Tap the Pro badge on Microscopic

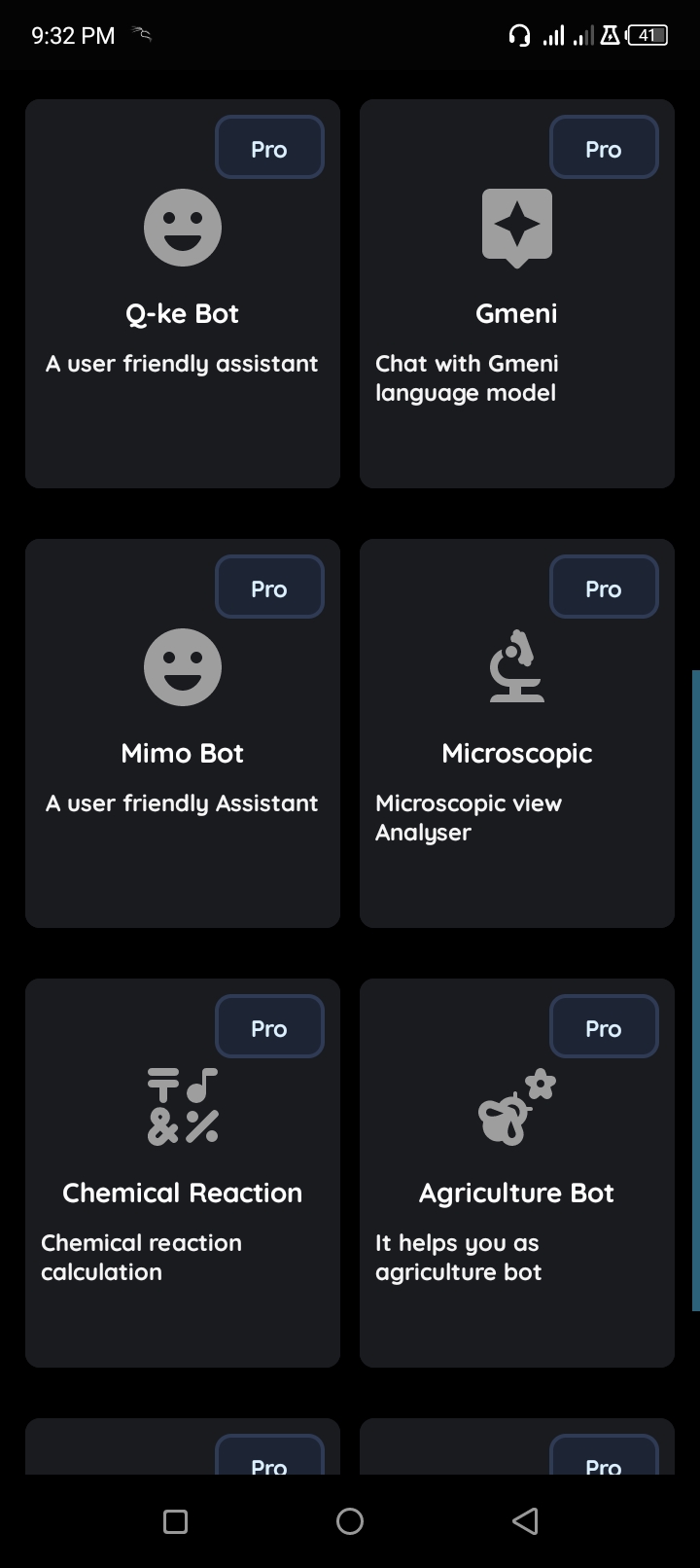click(x=604, y=588)
